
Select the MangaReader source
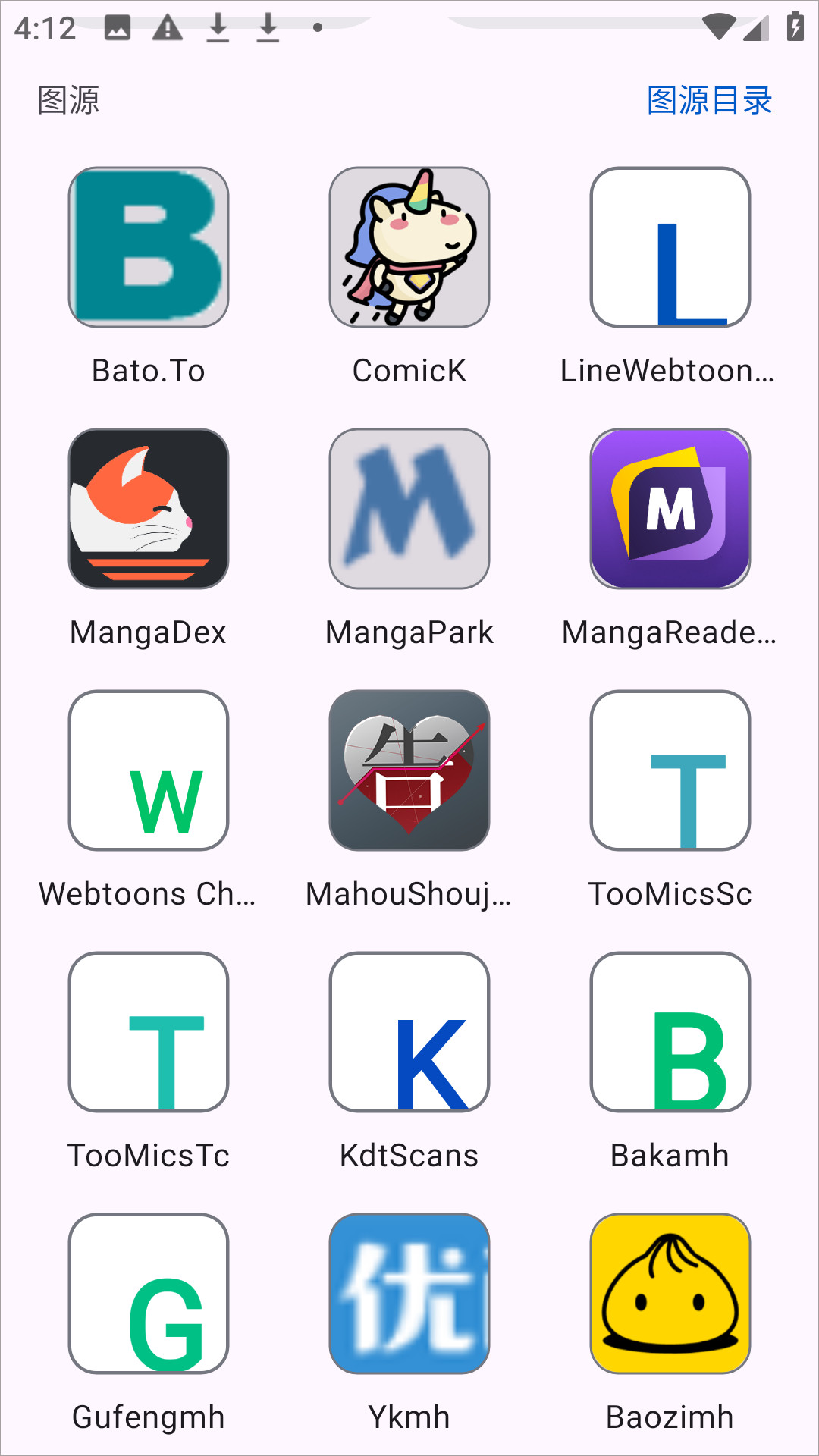pos(670,509)
